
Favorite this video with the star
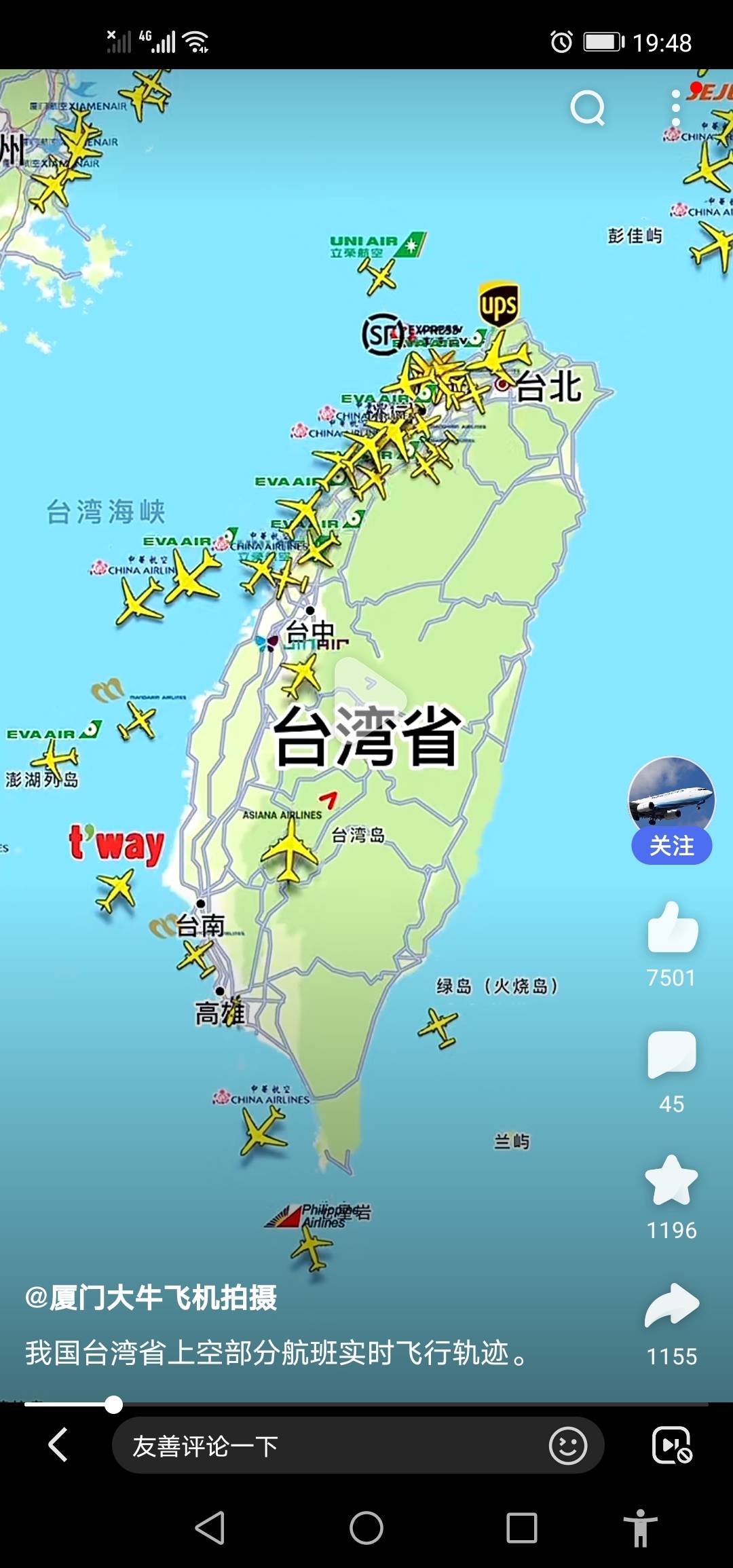pyautogui.click(x=671, y=1180)
